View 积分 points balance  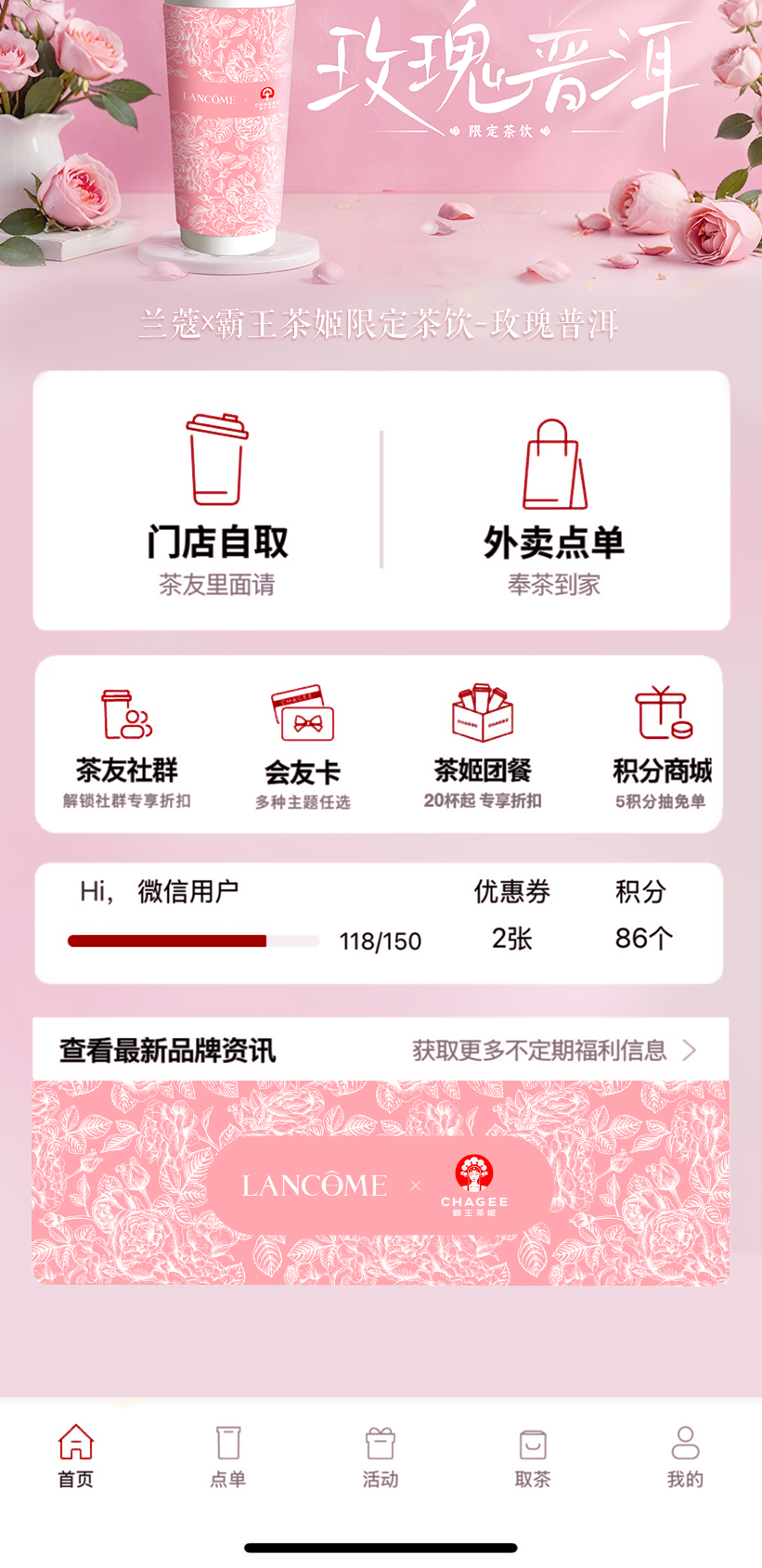tap(642, 915)
